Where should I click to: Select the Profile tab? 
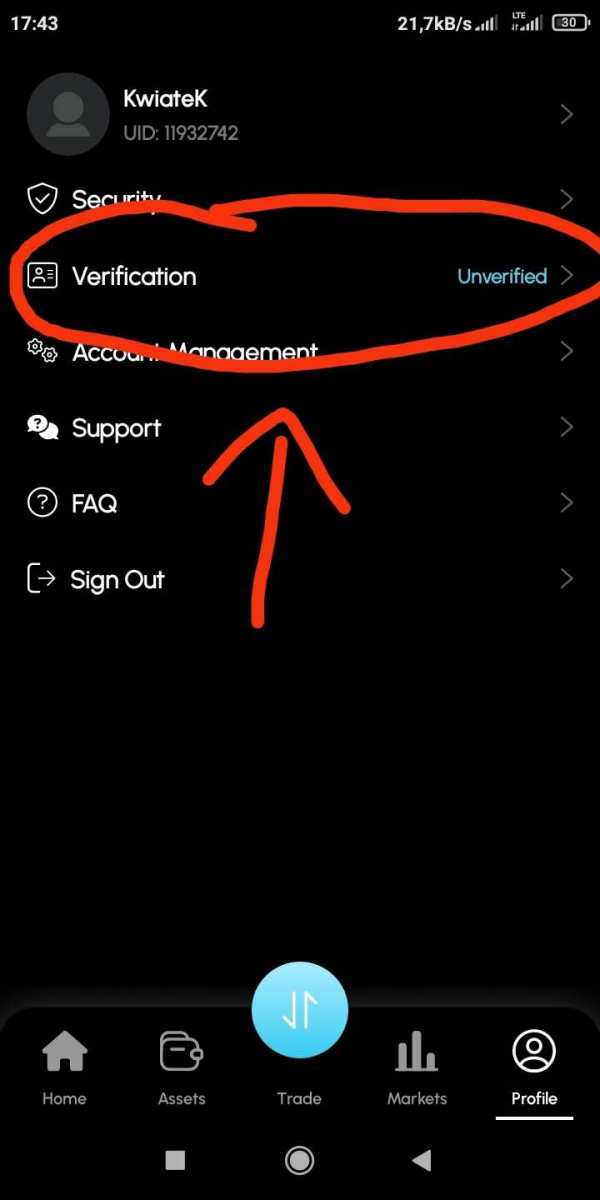534,1066
